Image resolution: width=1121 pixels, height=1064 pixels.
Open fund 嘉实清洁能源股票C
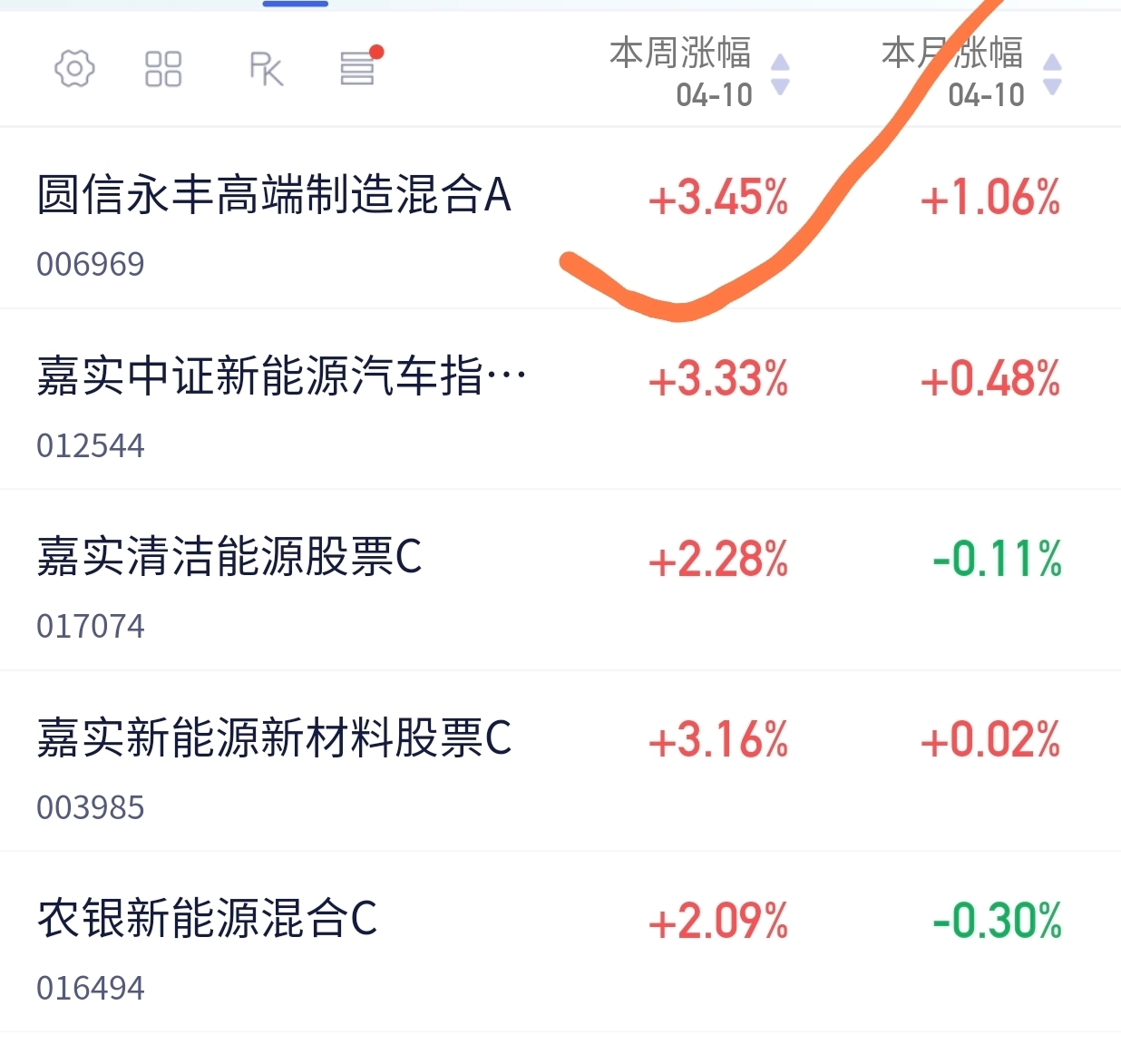tap(560, 581)
